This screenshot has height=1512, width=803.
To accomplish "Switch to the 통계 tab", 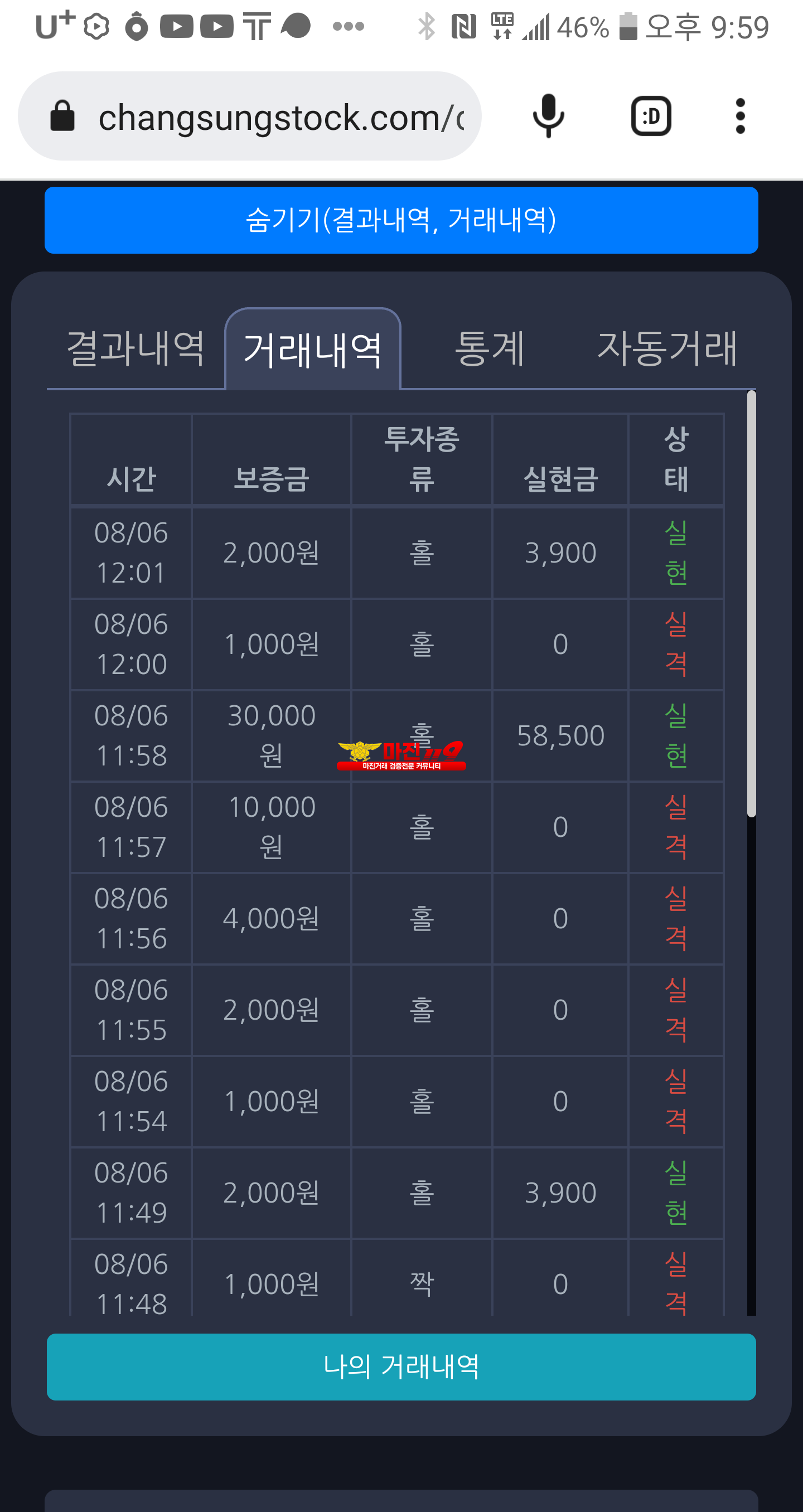I will tap(490, 348).
